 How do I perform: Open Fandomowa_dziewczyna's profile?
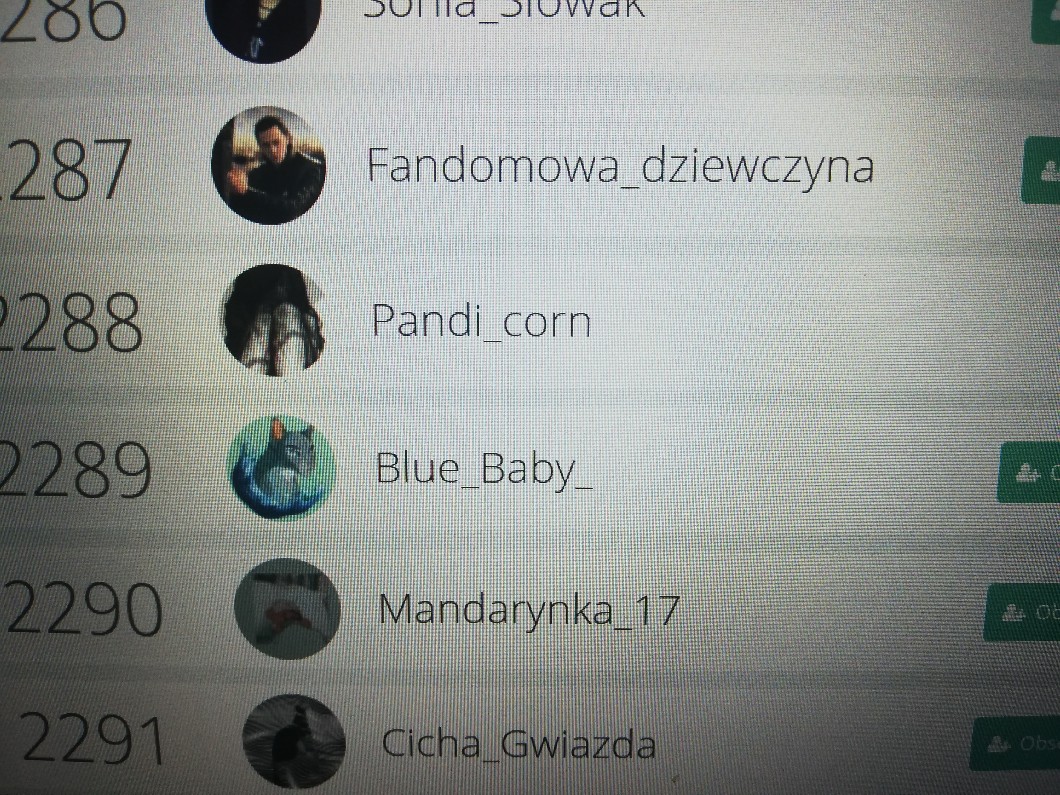(620, 166)
